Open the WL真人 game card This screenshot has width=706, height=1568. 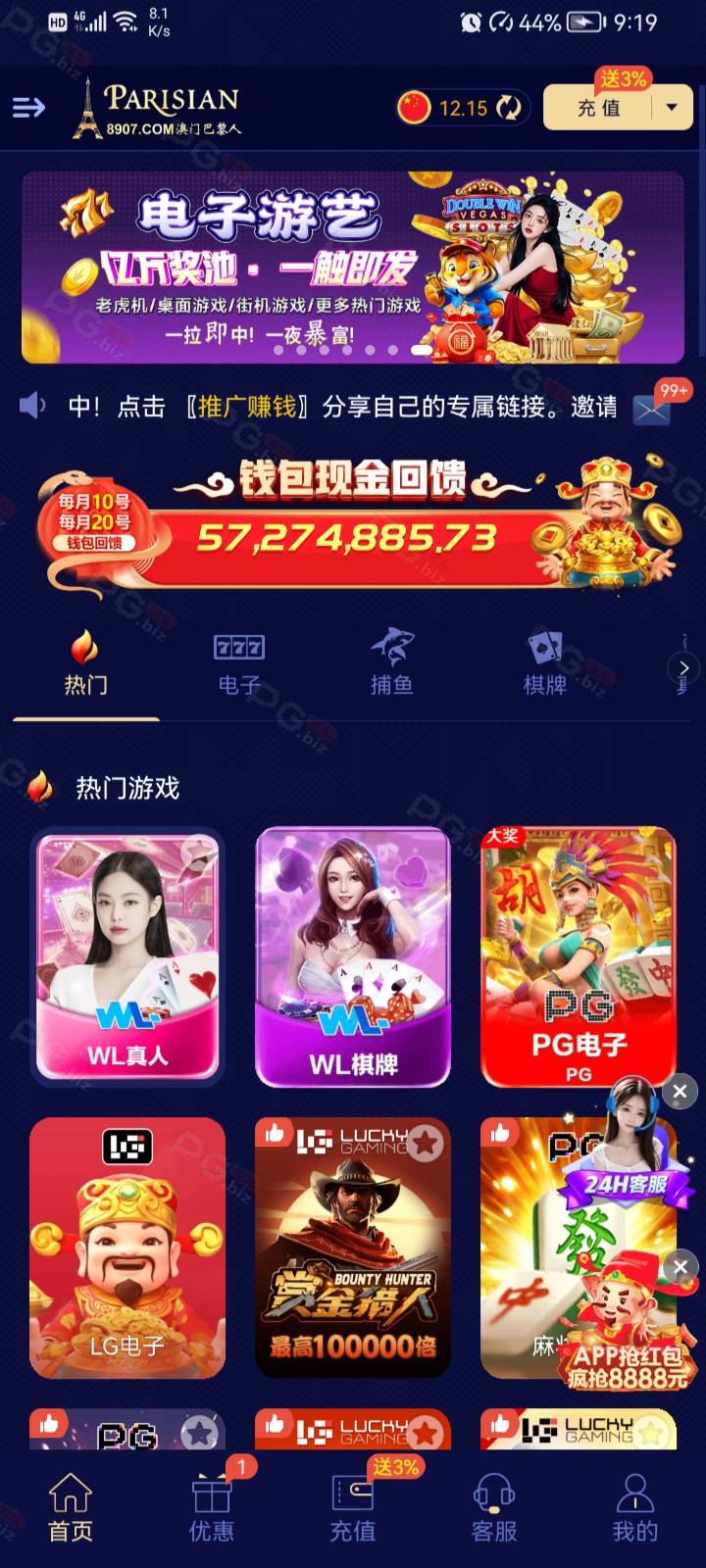127,957
